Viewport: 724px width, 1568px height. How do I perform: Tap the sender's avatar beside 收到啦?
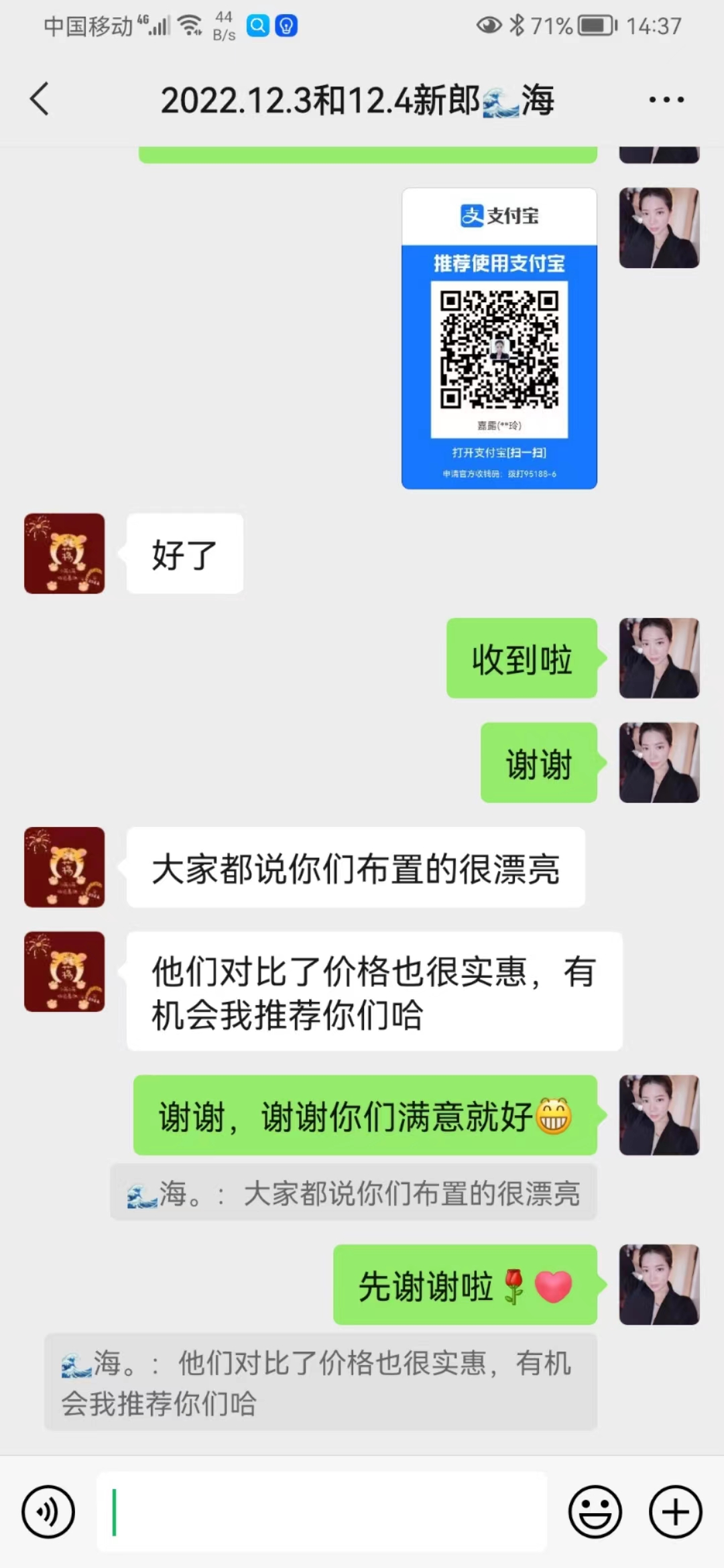(x=659, y=658)
